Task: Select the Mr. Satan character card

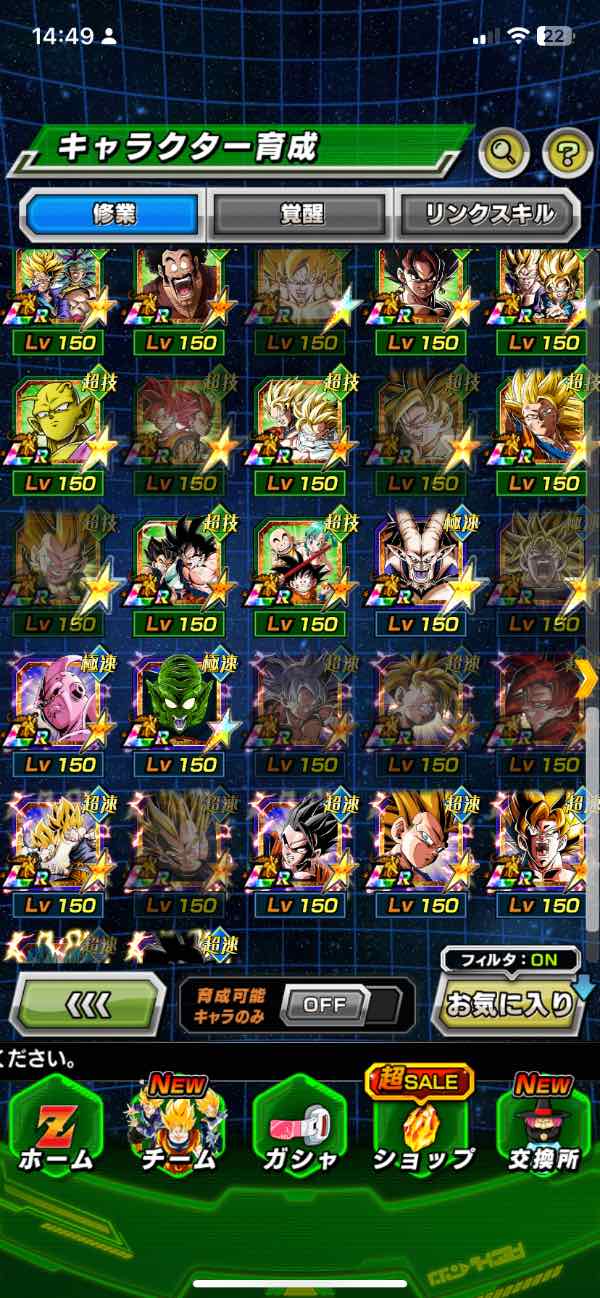Action: pos(179,292)
